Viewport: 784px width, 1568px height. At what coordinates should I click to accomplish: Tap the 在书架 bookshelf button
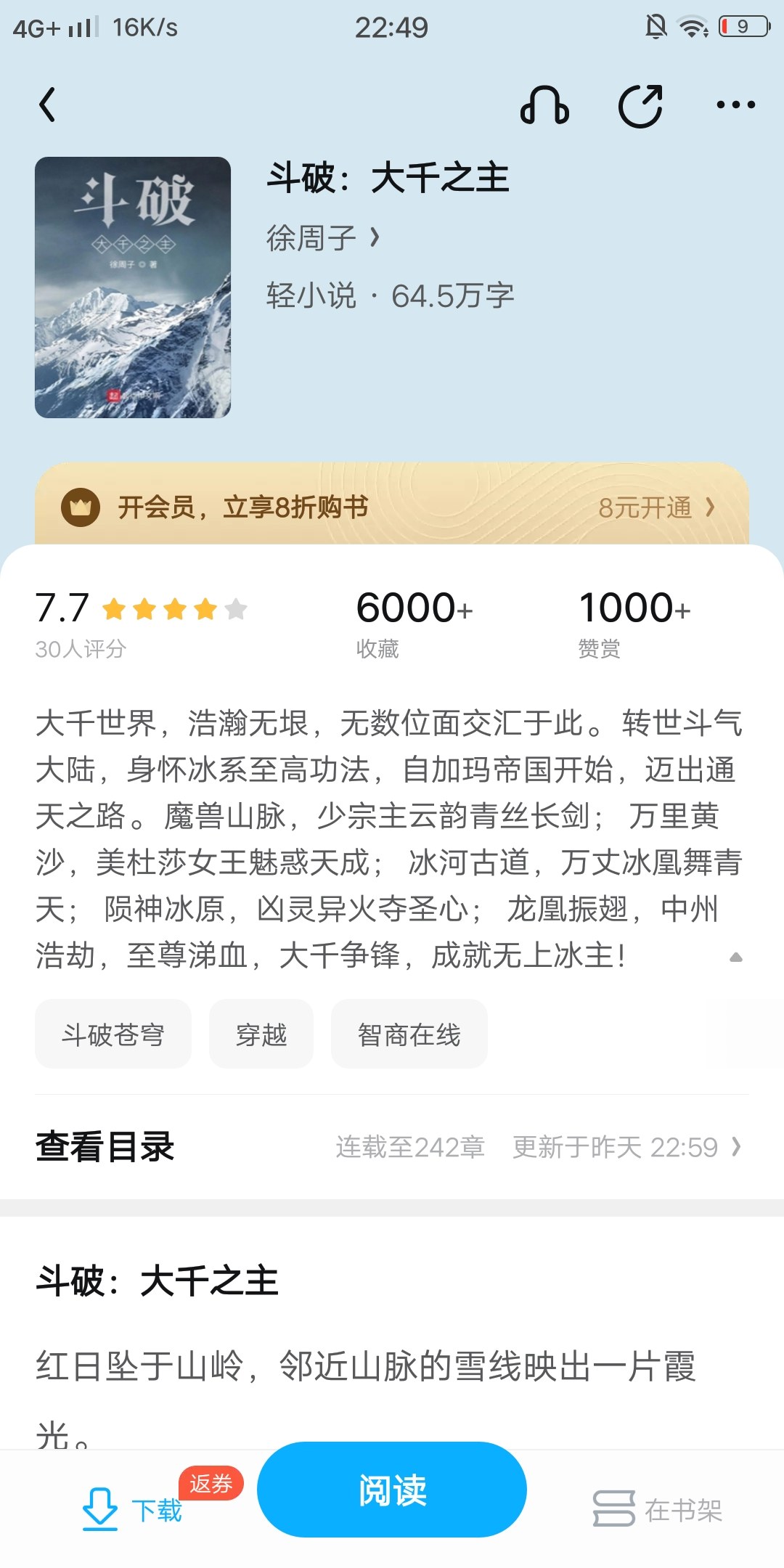pos(657,1510)
